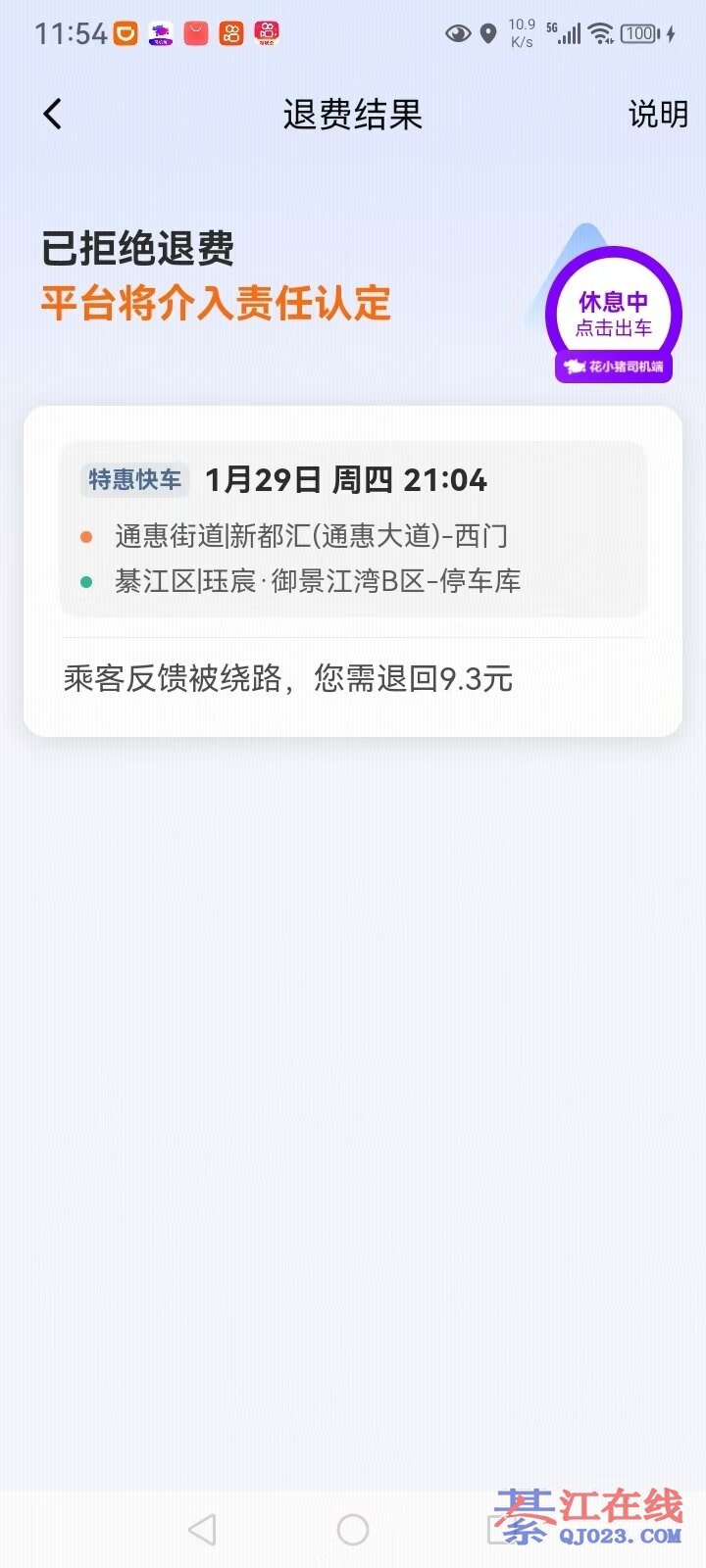
Task: Open the 说明 explanation link
Action: [657, 115]
